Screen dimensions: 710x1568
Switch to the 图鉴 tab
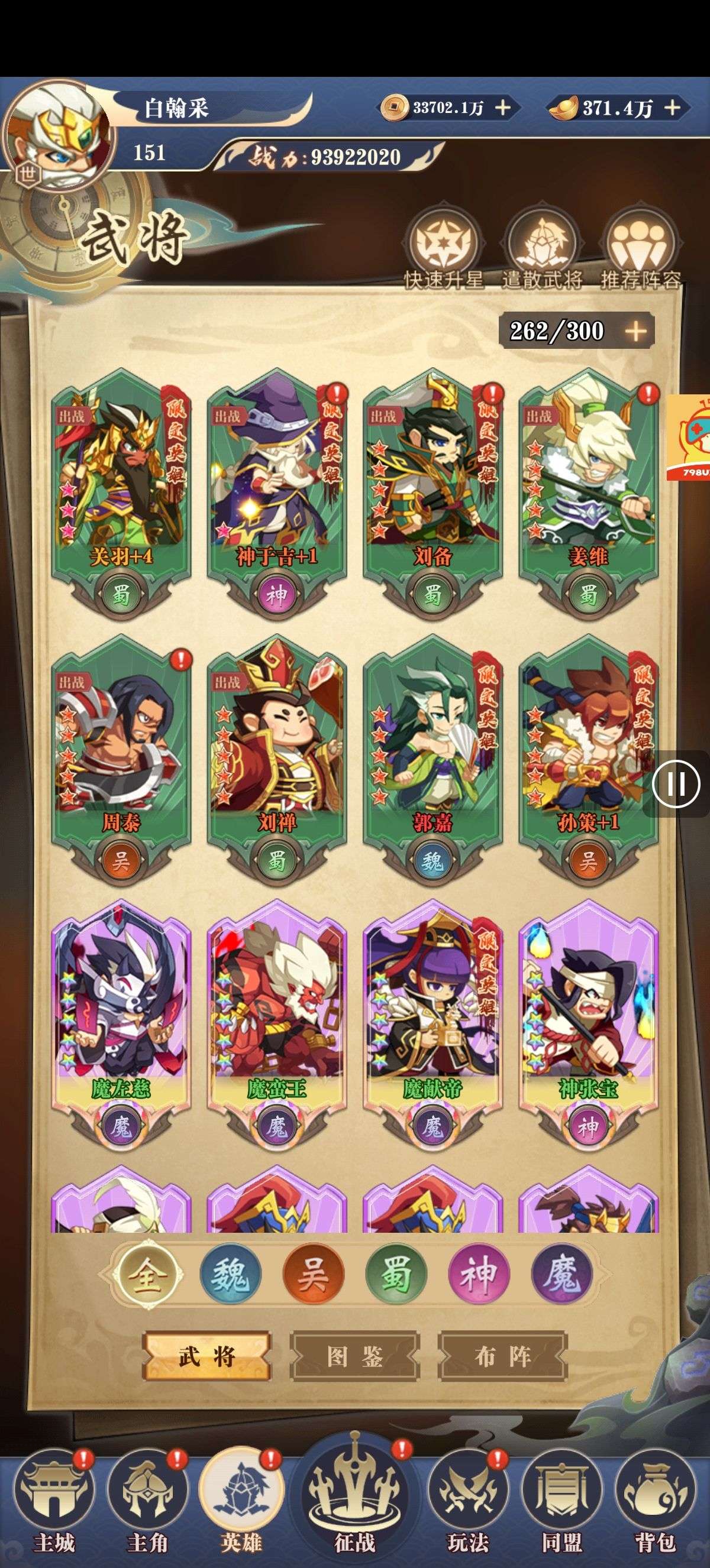point(354,1357)
